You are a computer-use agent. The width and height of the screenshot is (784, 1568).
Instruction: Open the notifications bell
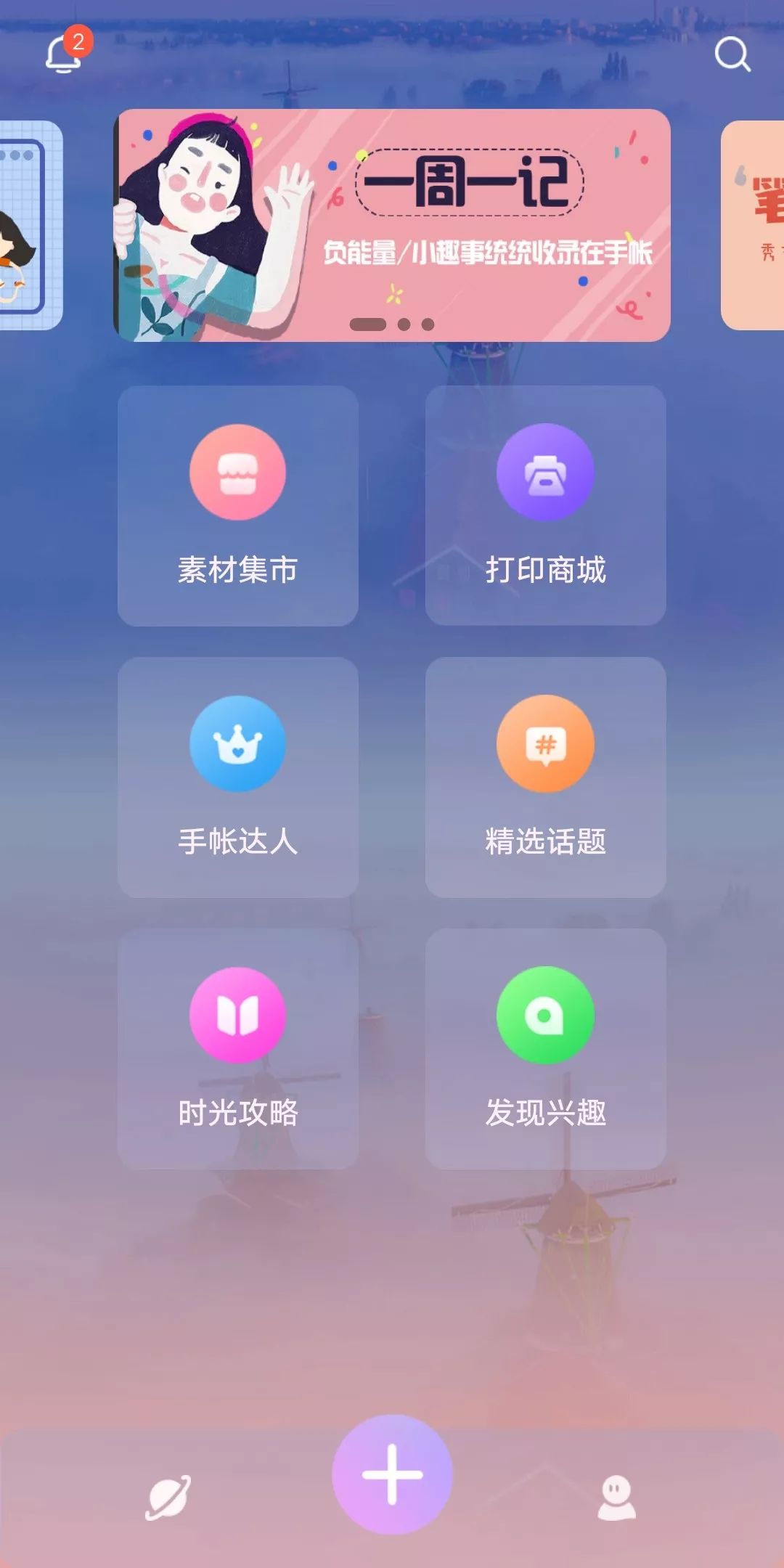pos(64,54)
